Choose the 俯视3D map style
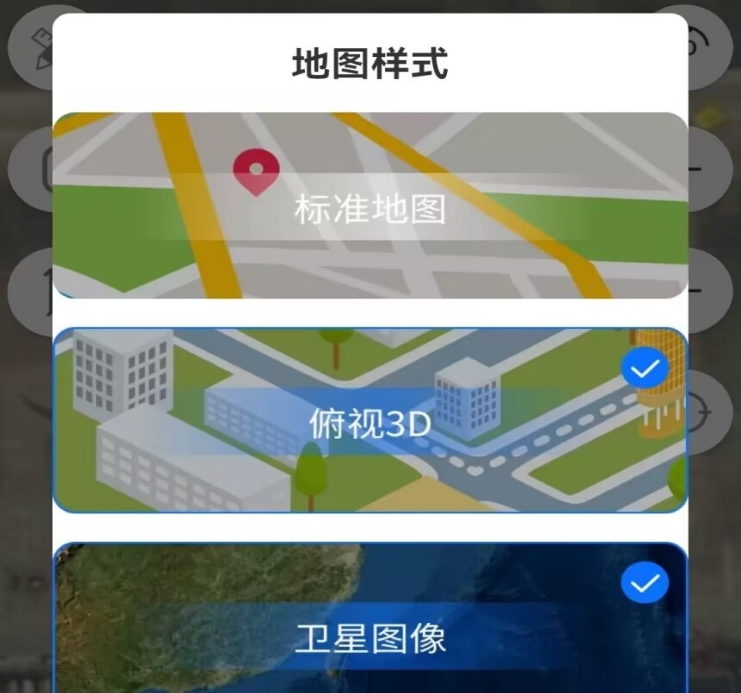The width and height of the screenshot is (741, 693). [x=370, y=421]
